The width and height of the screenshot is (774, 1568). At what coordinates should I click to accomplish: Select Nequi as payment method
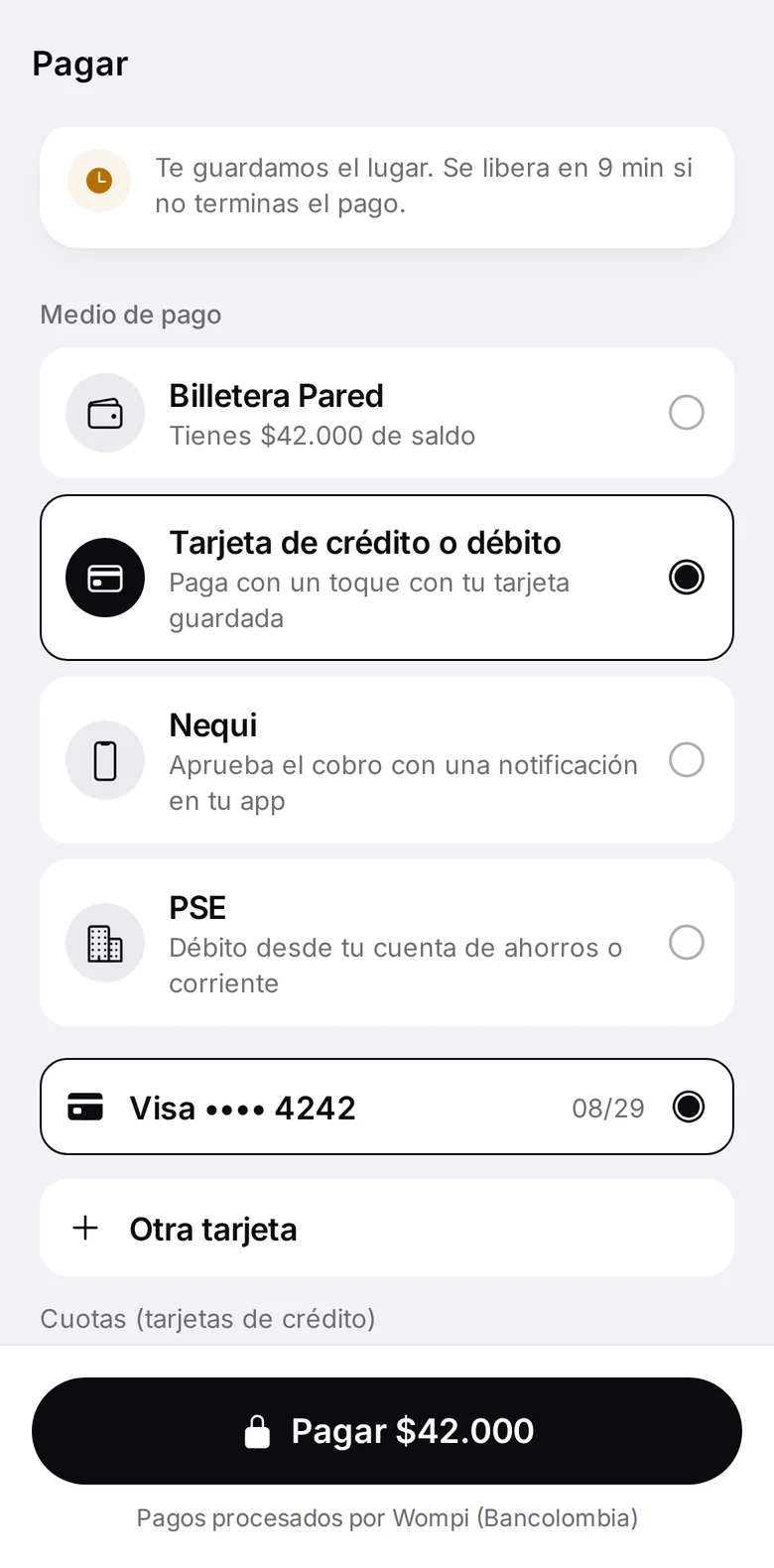pyautogui.click(x=387, y=760)
